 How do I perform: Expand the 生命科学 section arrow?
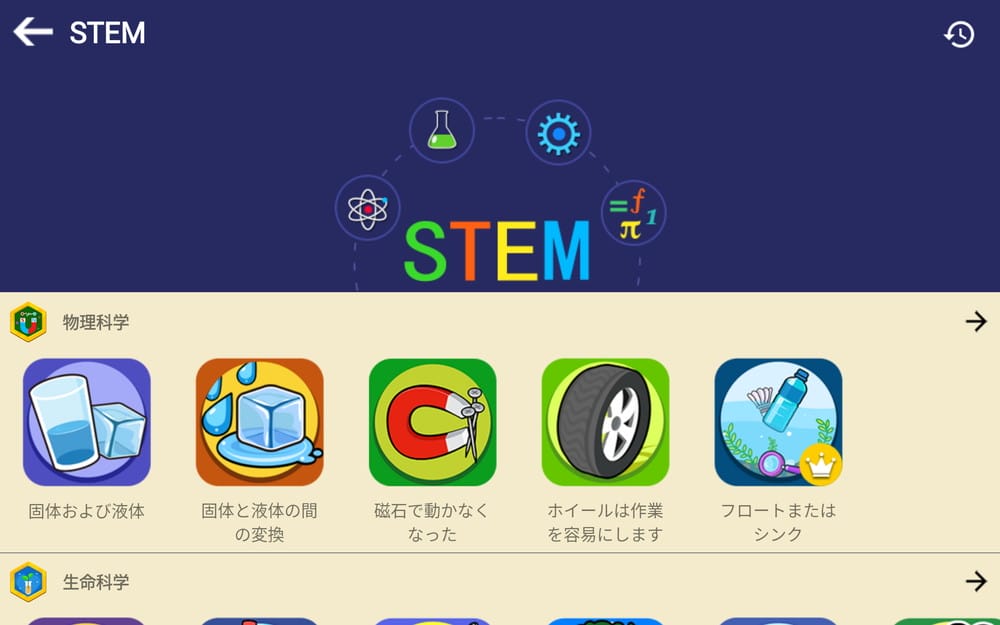(975, 581)
